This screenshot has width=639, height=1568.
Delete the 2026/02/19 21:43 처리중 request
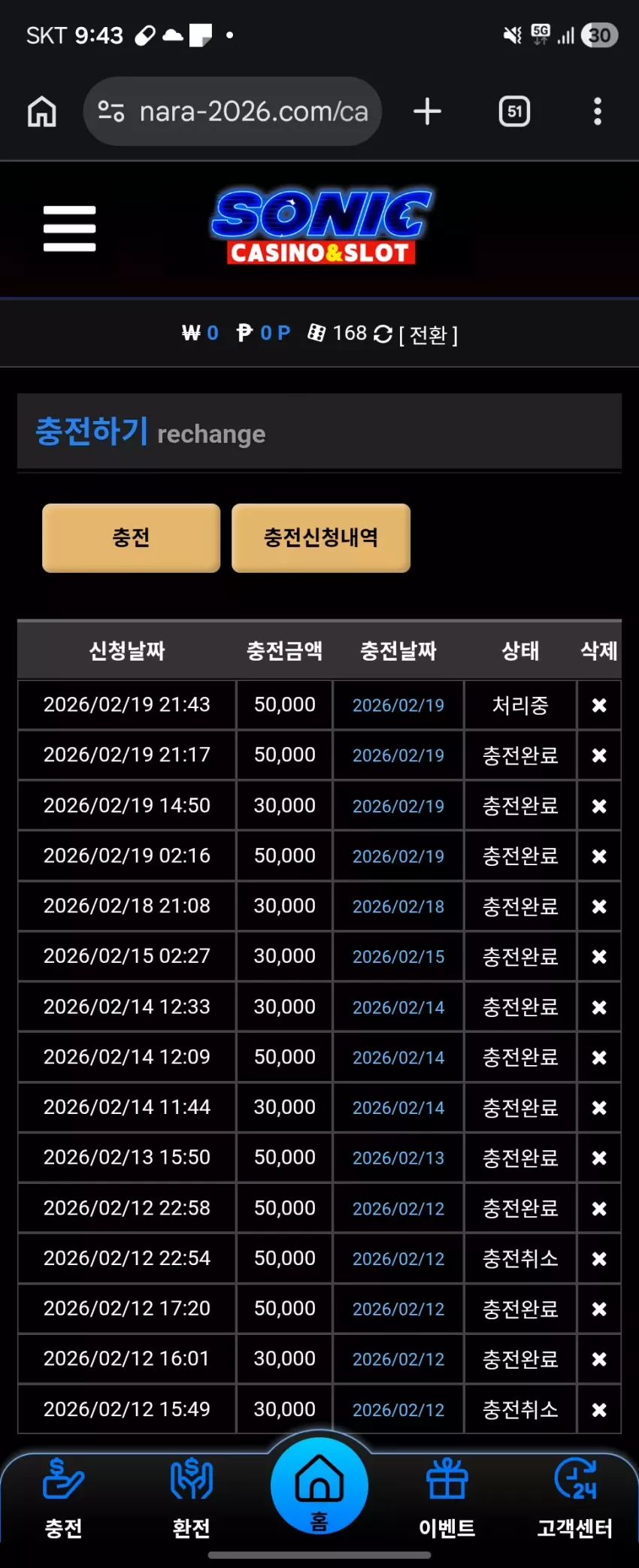point(599,705)
